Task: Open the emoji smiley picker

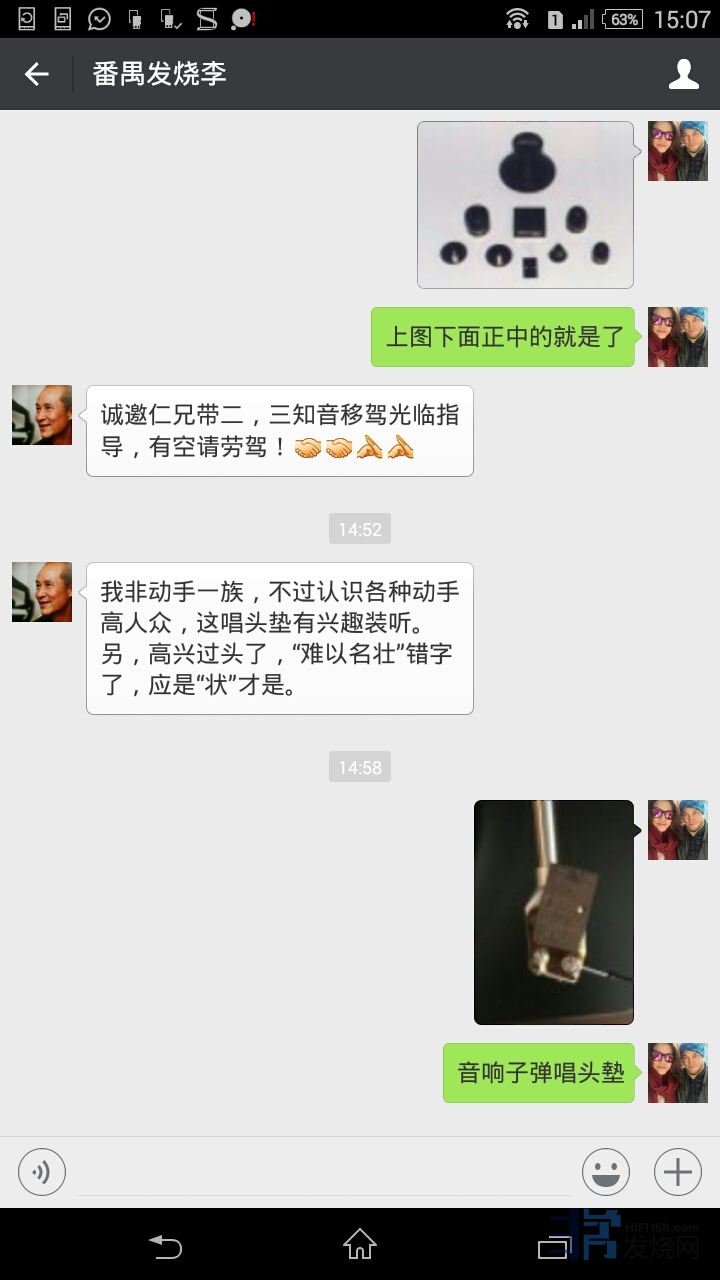Action: (606, 1172)
